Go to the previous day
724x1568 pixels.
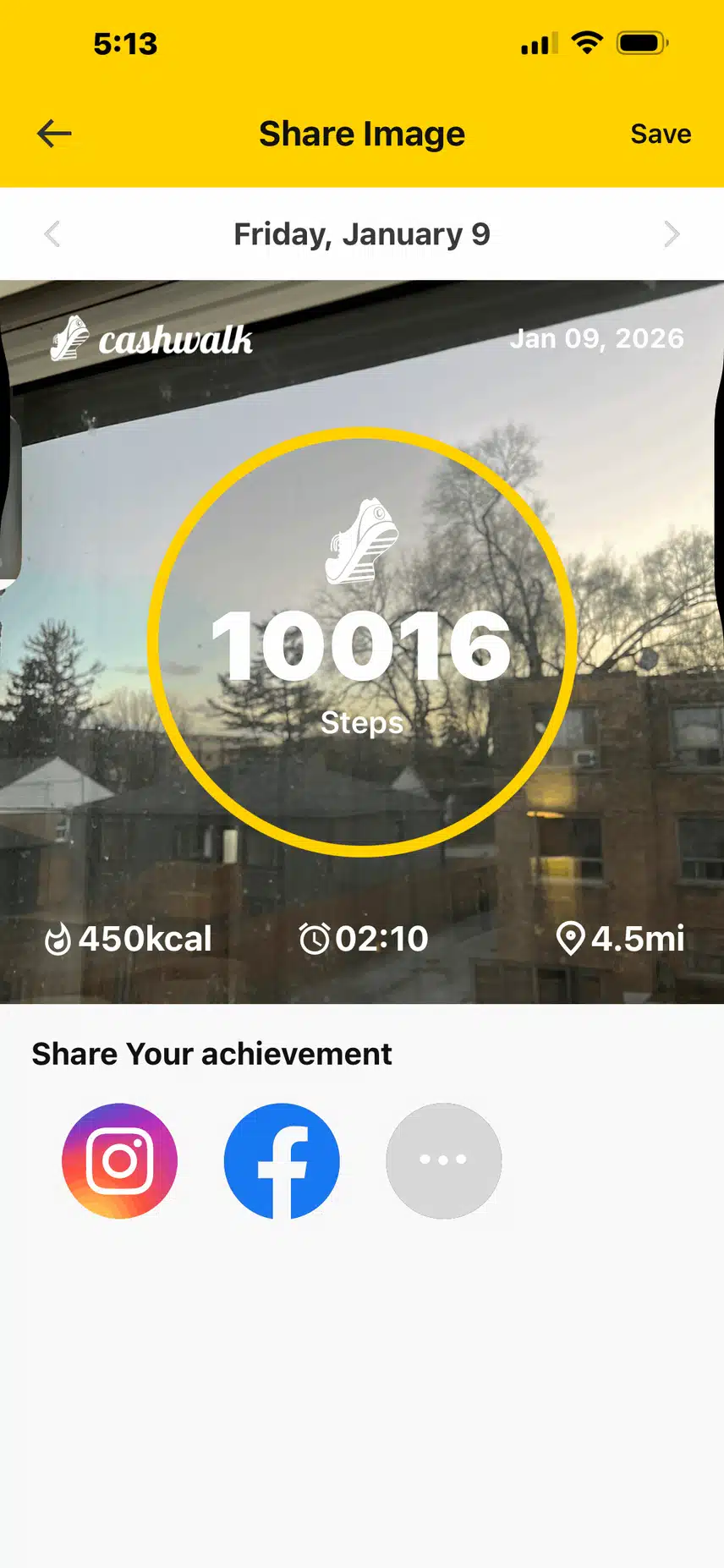pos(52,234)
